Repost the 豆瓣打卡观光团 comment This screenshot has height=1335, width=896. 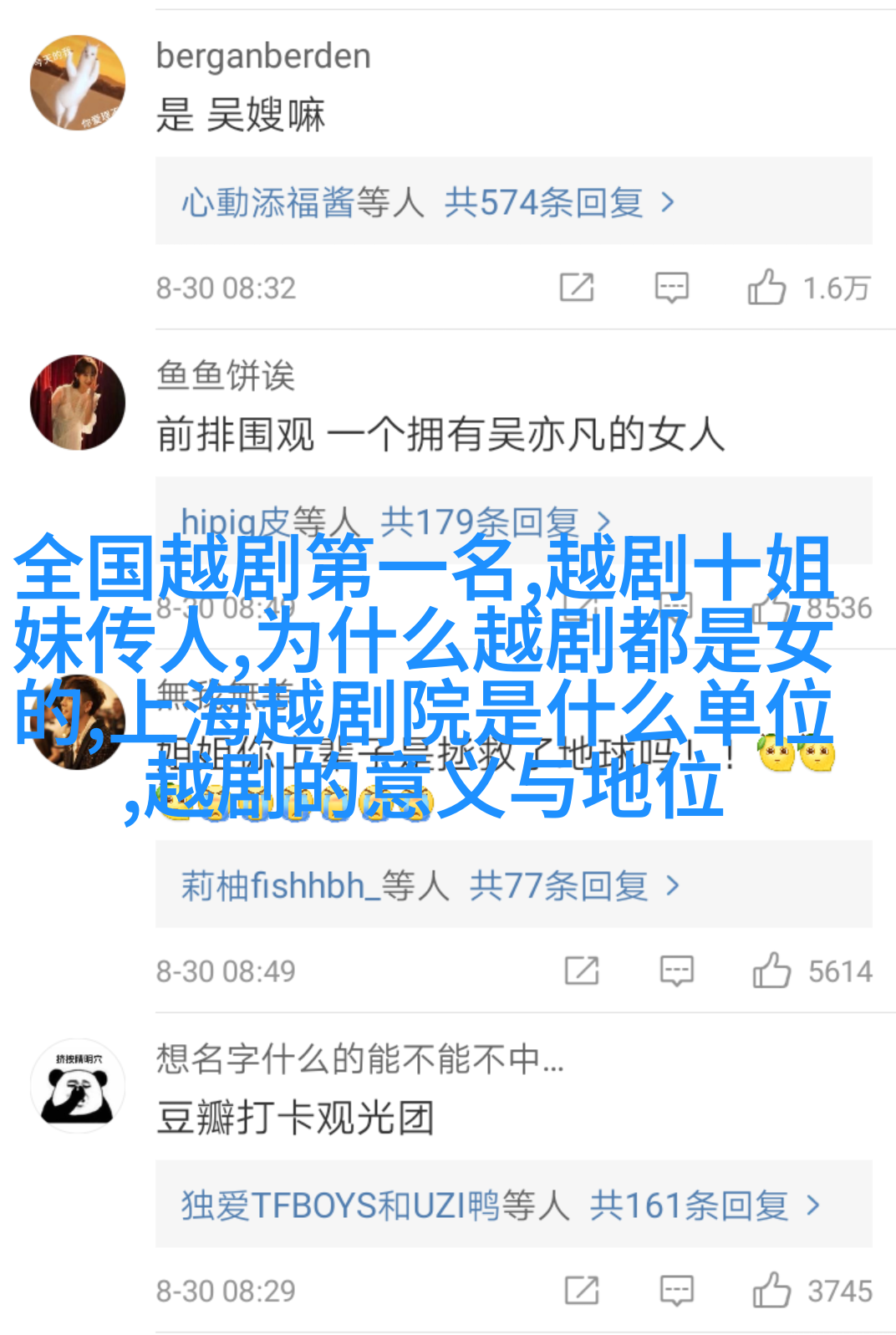point(582,1291)
